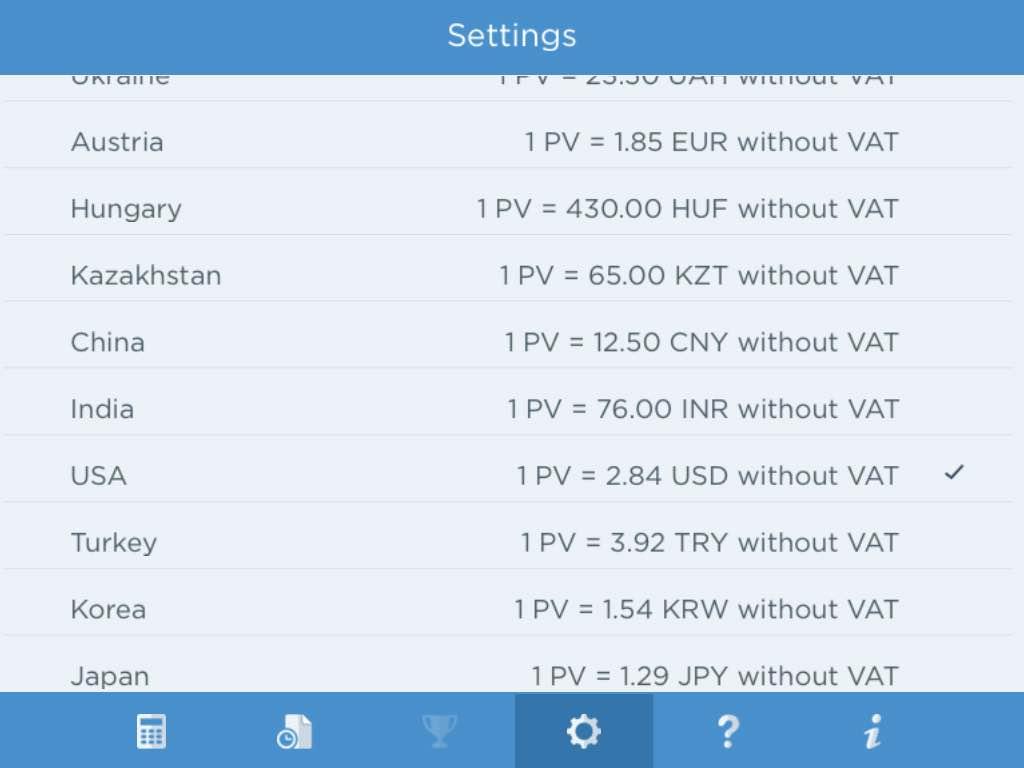Select India with the INR rate
1024x768 pixels.
coord(510,409)
